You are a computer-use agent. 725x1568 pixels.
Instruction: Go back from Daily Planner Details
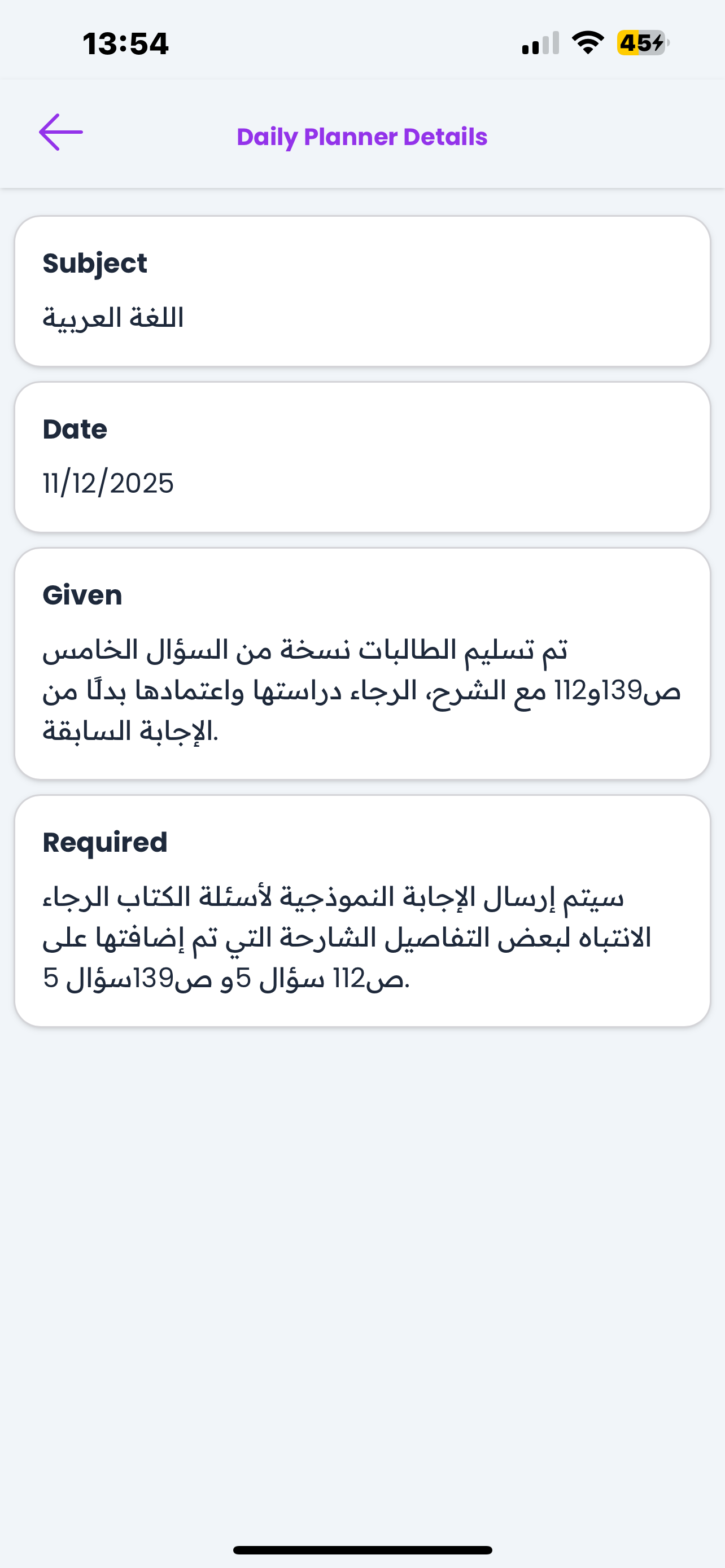tap(61, 132)
